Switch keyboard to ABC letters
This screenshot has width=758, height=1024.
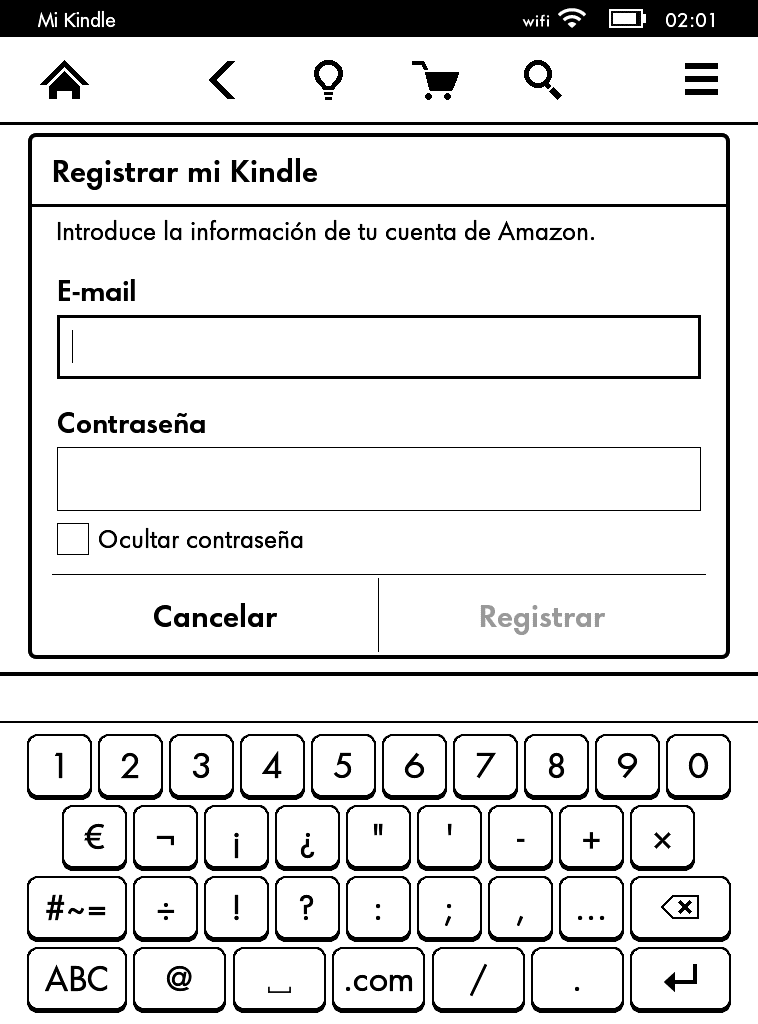[x=76, y=980]
